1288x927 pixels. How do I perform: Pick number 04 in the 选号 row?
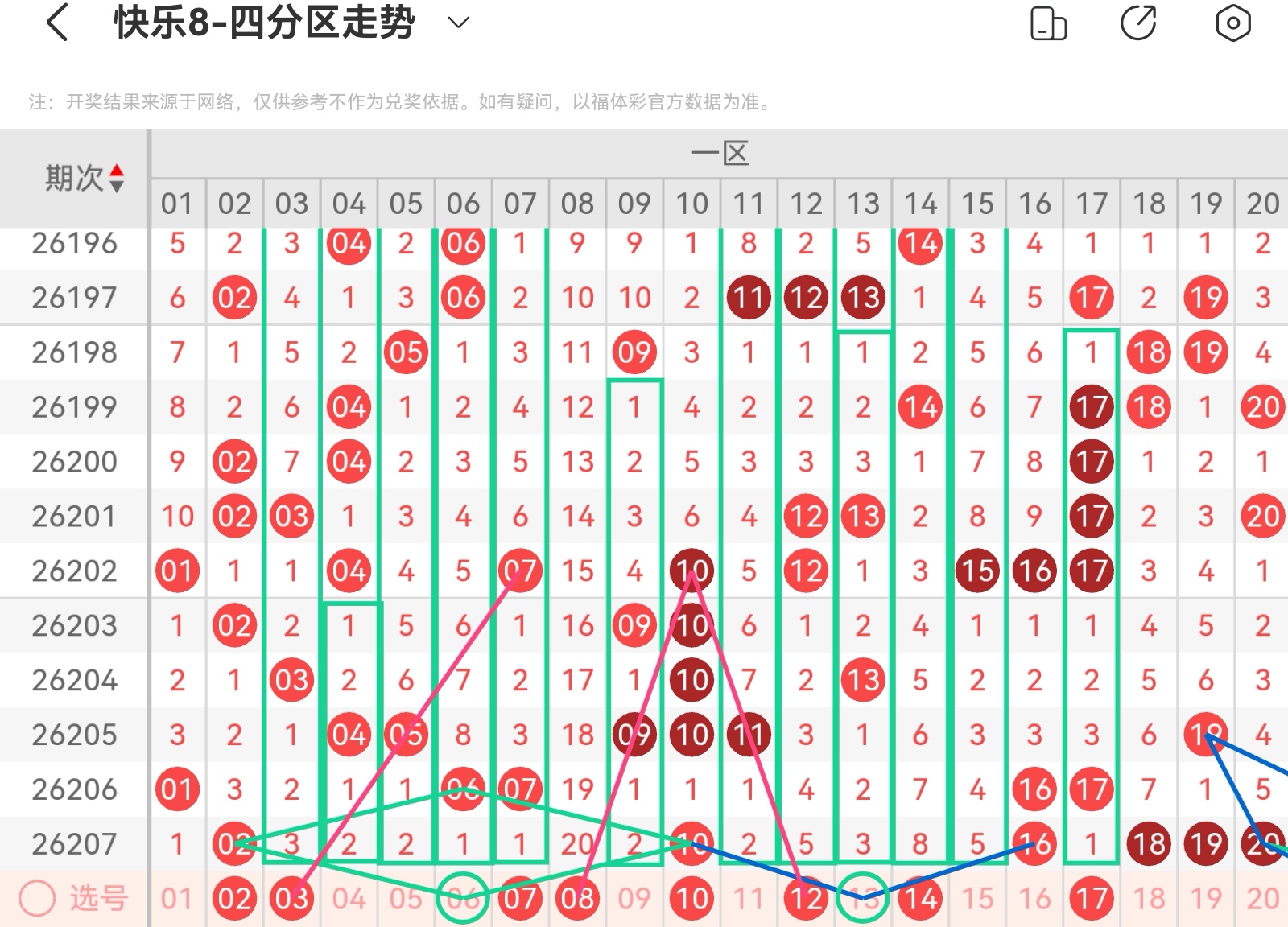pos(349,899)
